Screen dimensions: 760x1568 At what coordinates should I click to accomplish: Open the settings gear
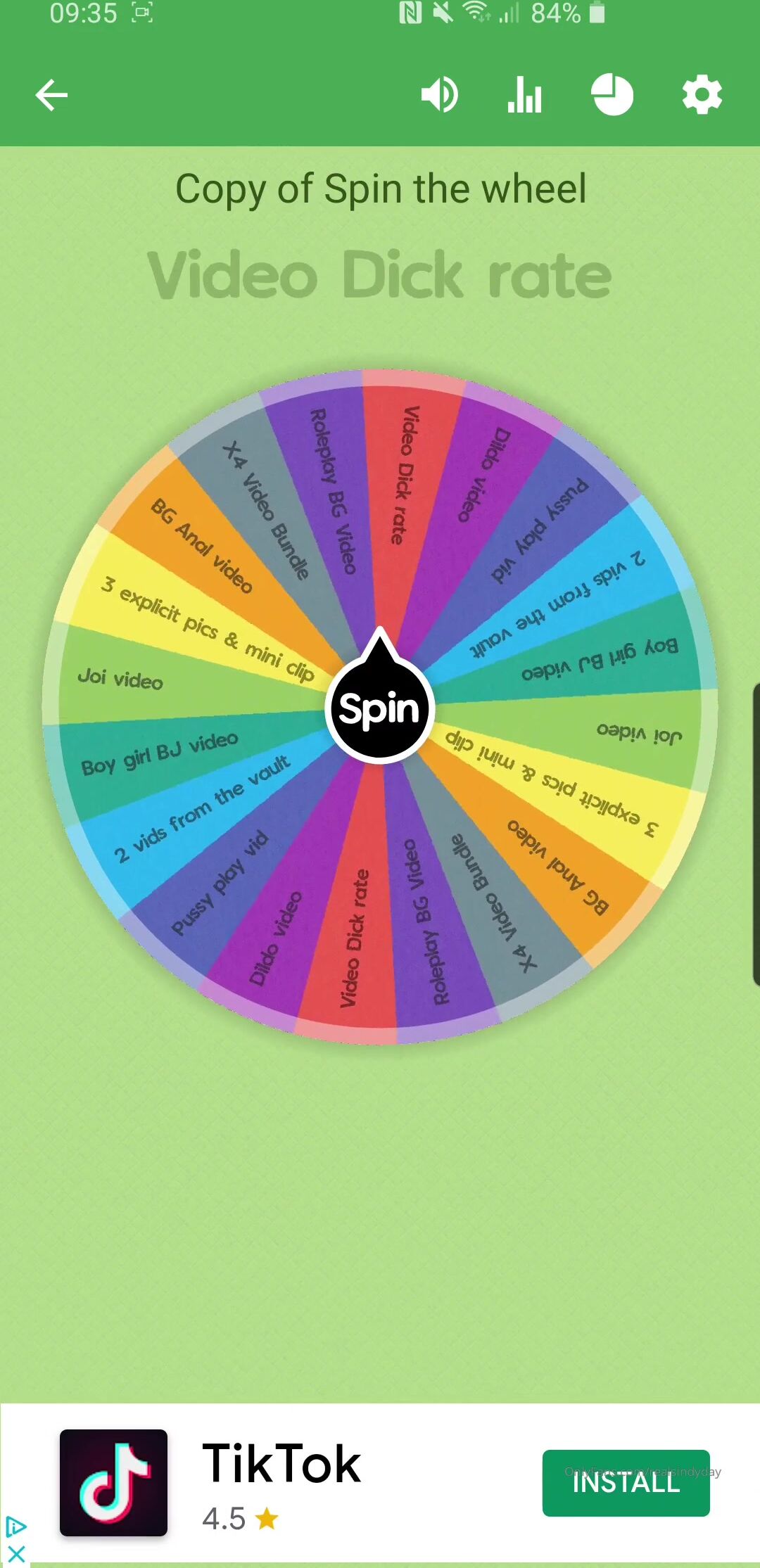tap(702, 95)
